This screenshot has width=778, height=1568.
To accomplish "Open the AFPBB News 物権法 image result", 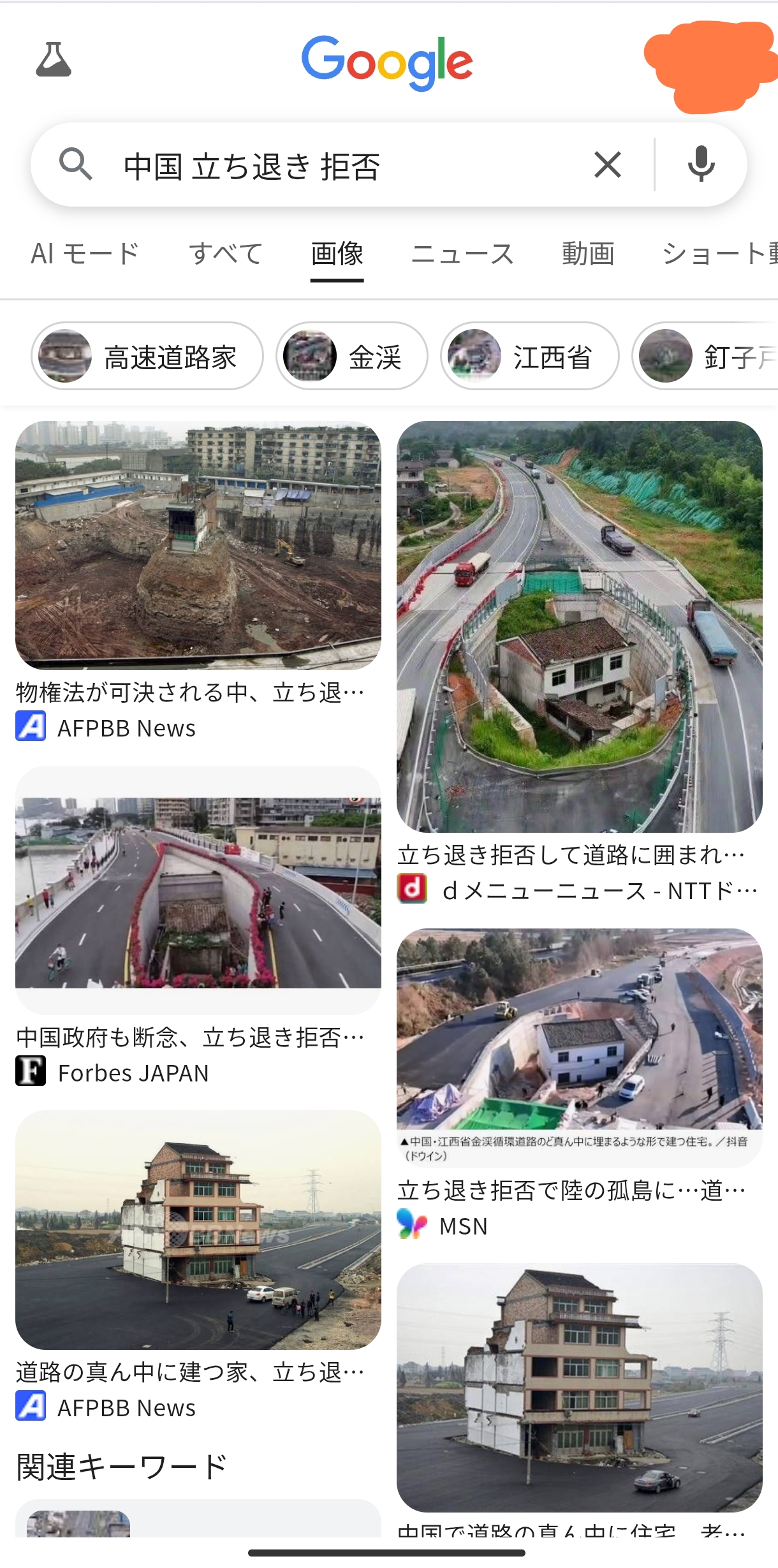I will click(198, 546).
